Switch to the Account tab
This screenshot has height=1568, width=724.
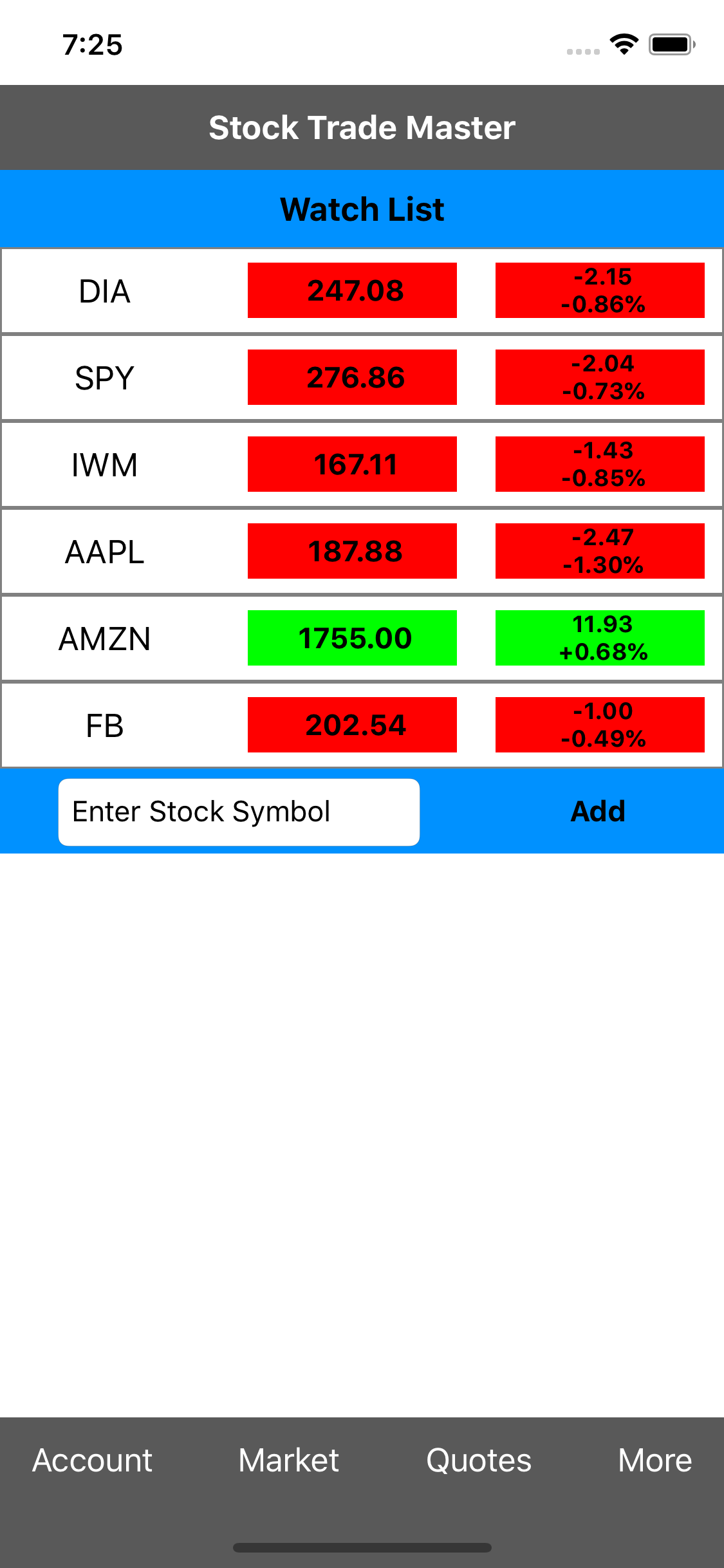(x=92, y=1460)
